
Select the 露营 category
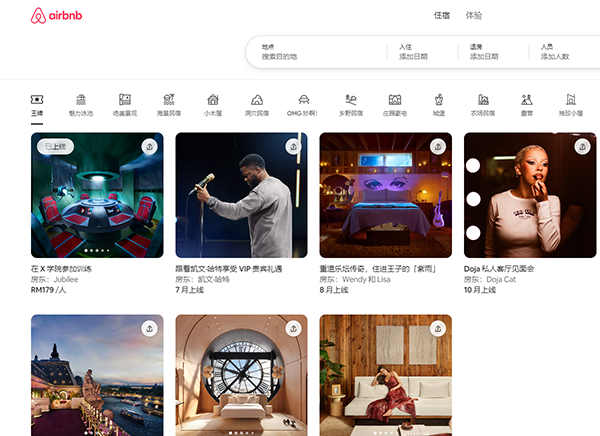(527, 105)
